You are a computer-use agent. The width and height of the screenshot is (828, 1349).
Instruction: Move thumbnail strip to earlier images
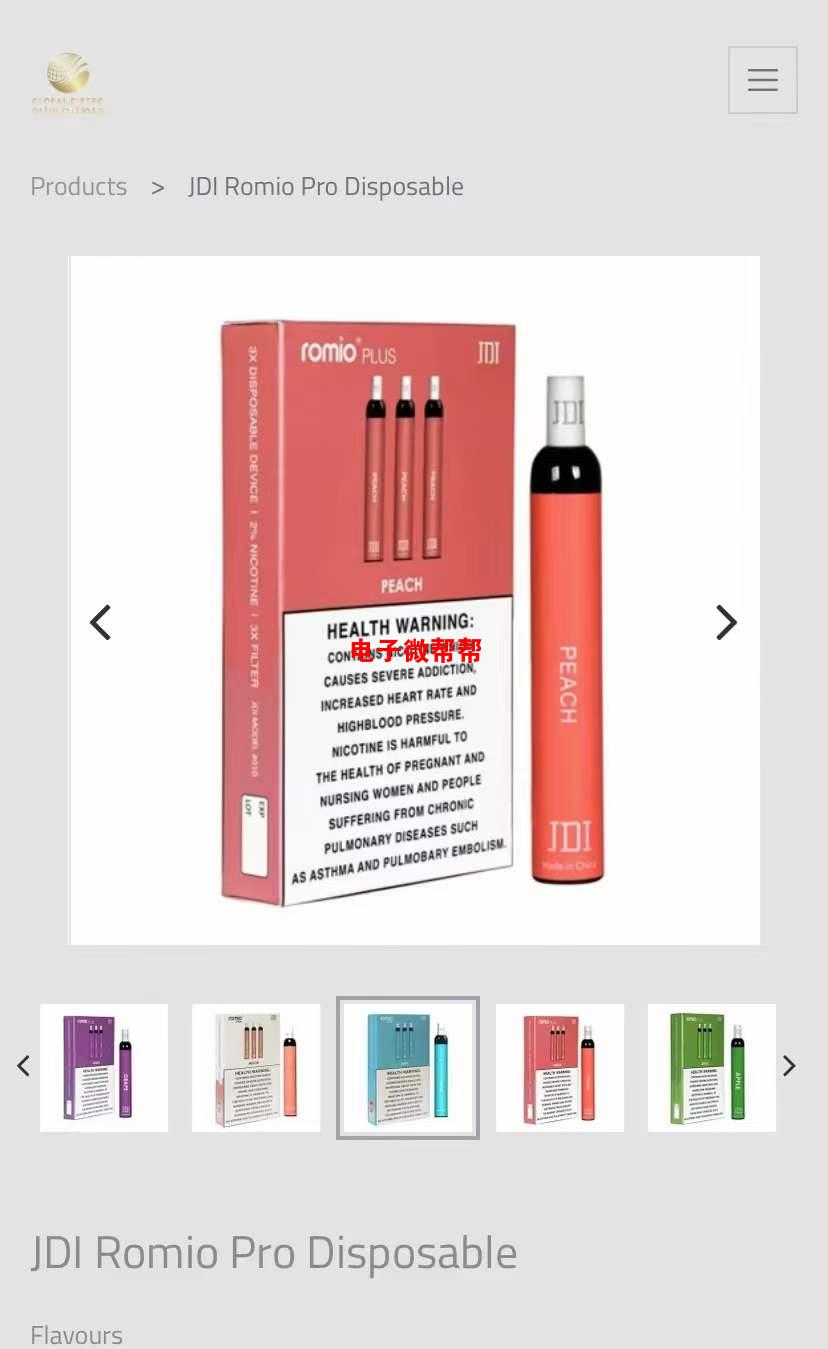coord(23,1066)
